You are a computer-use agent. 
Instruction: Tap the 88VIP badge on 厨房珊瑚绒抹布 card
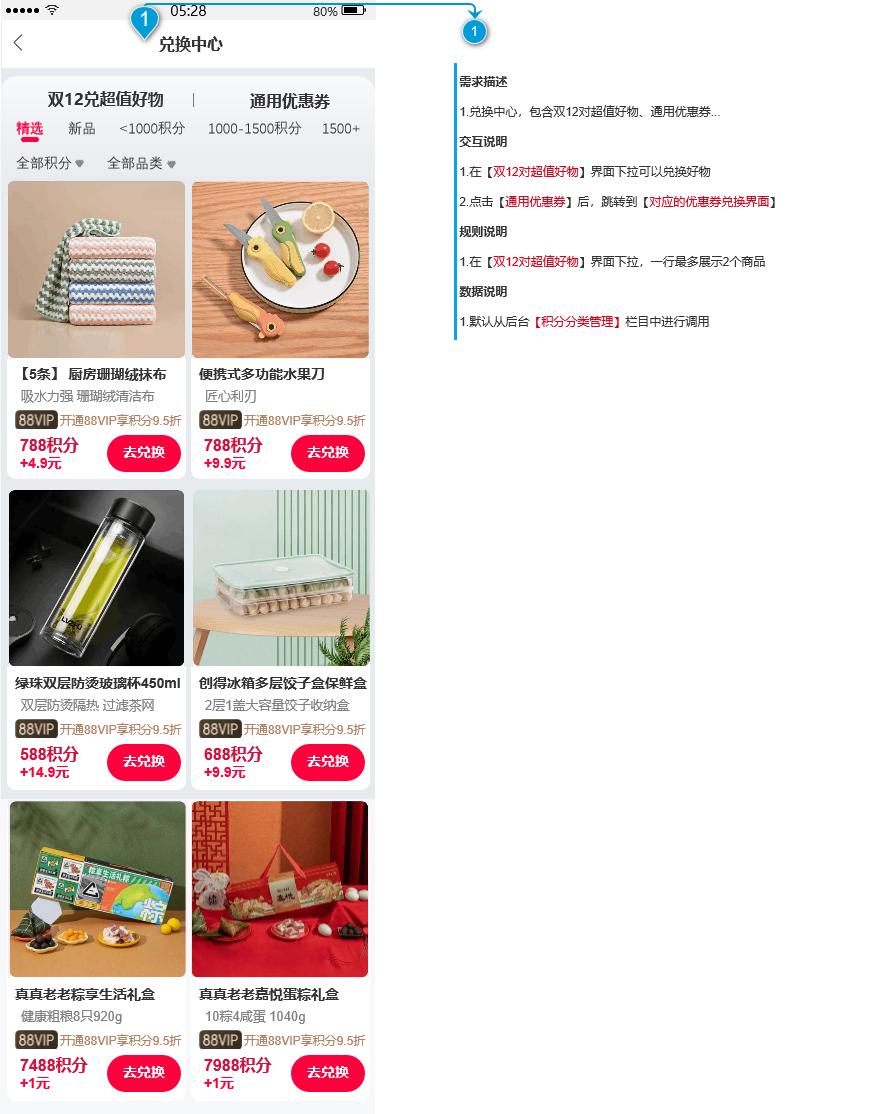(36, 420)
